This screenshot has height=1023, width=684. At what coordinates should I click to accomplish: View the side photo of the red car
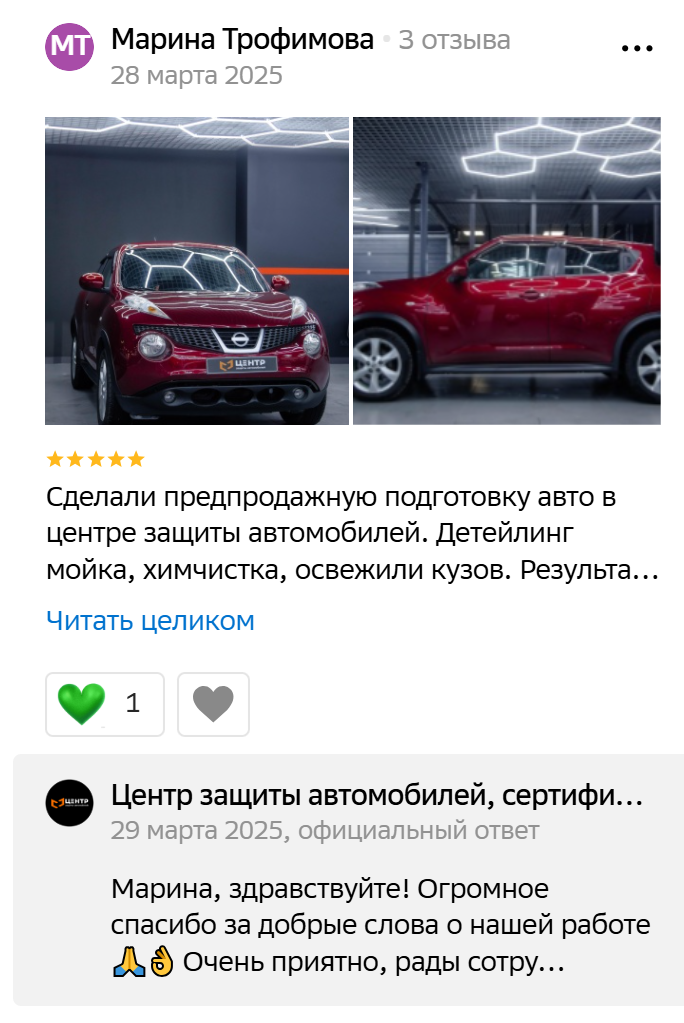(506, 271)
